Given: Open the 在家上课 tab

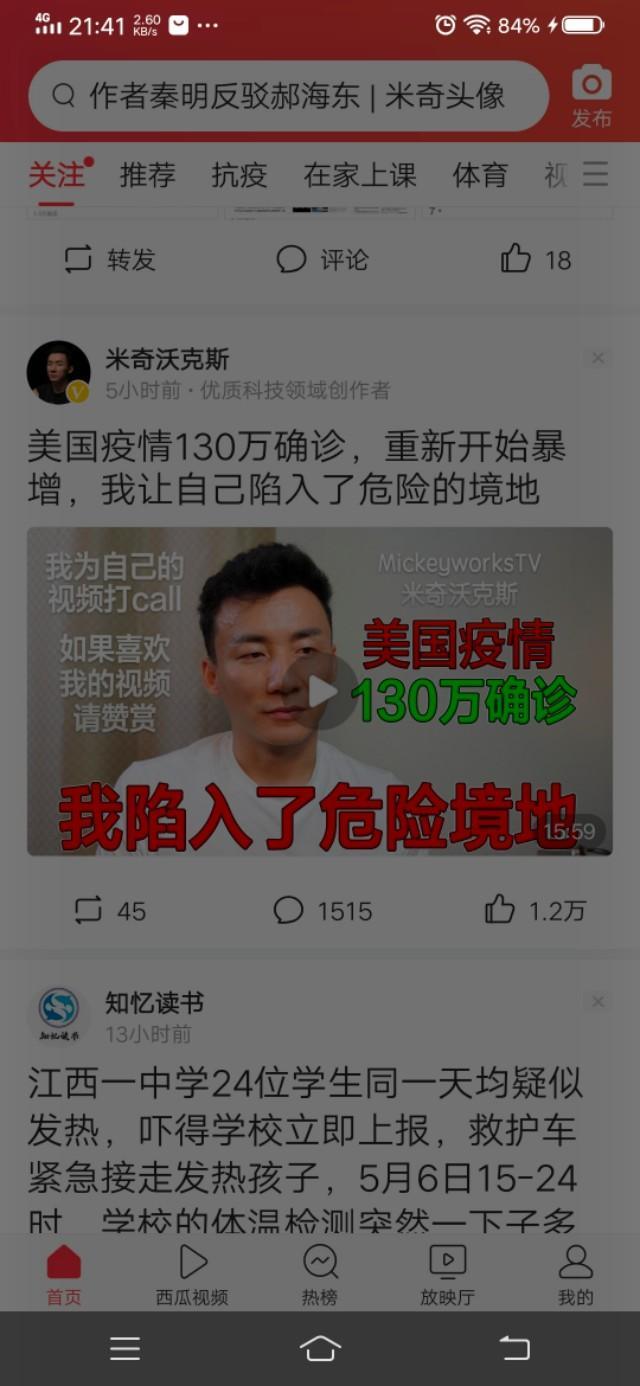Looking at the screenshot, I should 359,175.
